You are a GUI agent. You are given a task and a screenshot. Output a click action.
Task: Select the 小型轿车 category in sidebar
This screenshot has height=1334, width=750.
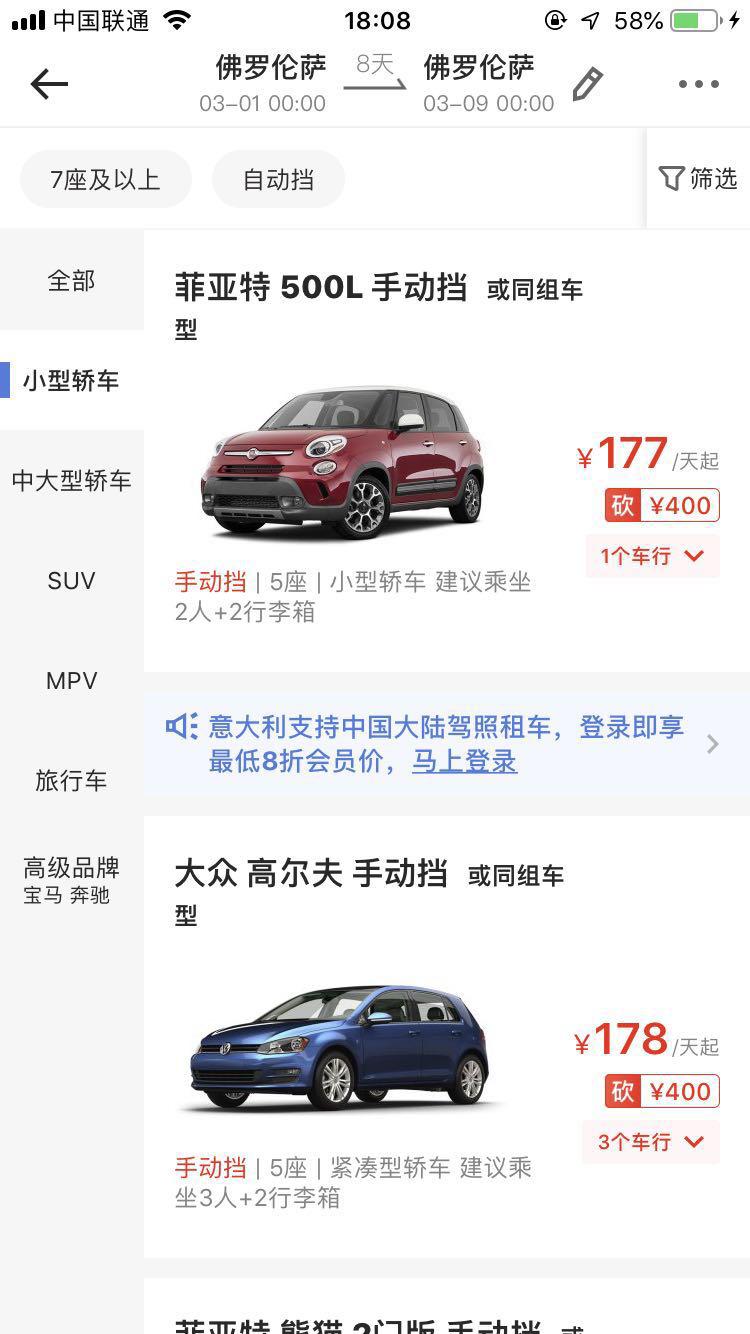click(71, 380)
